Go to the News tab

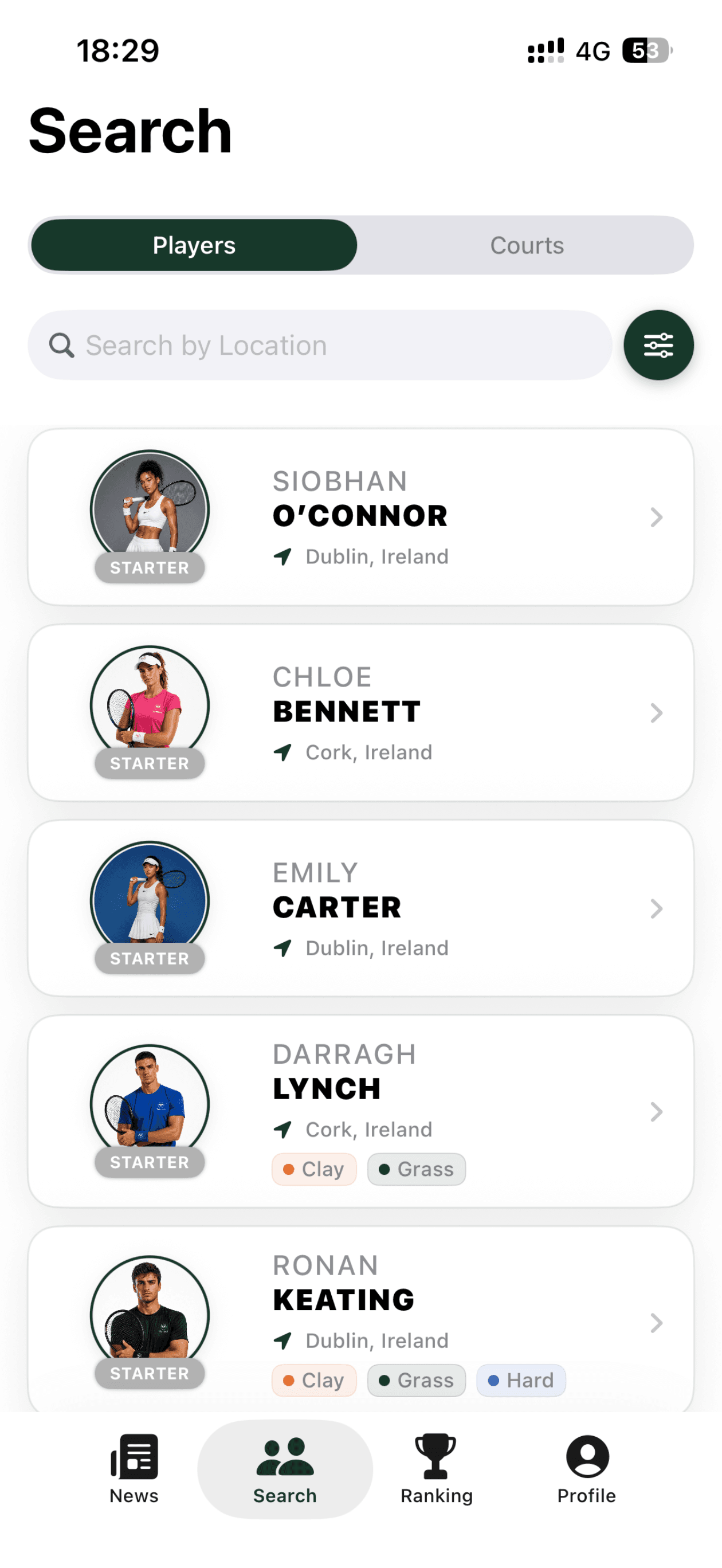[x=134, y=1469]
